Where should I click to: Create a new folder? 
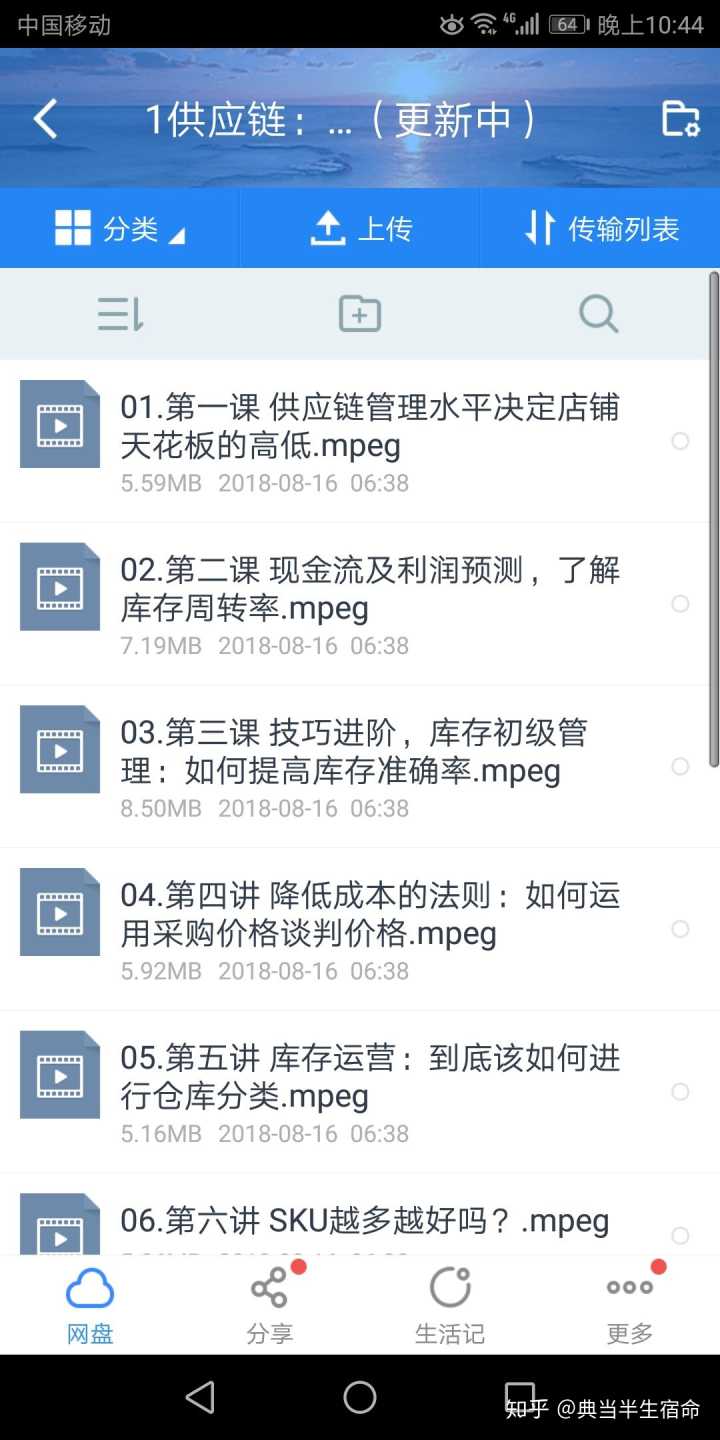point(360,315)
